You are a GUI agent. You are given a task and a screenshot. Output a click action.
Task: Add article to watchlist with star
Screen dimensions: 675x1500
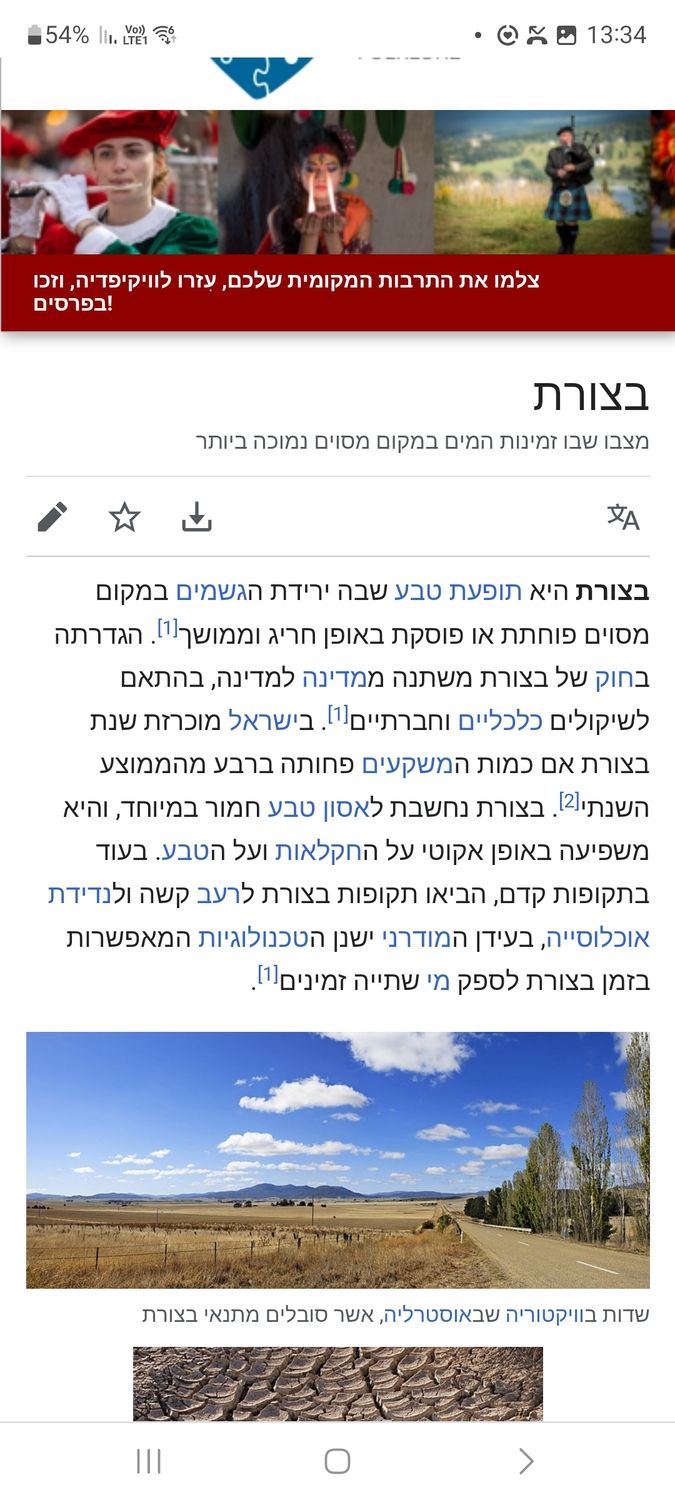[125, 517]
